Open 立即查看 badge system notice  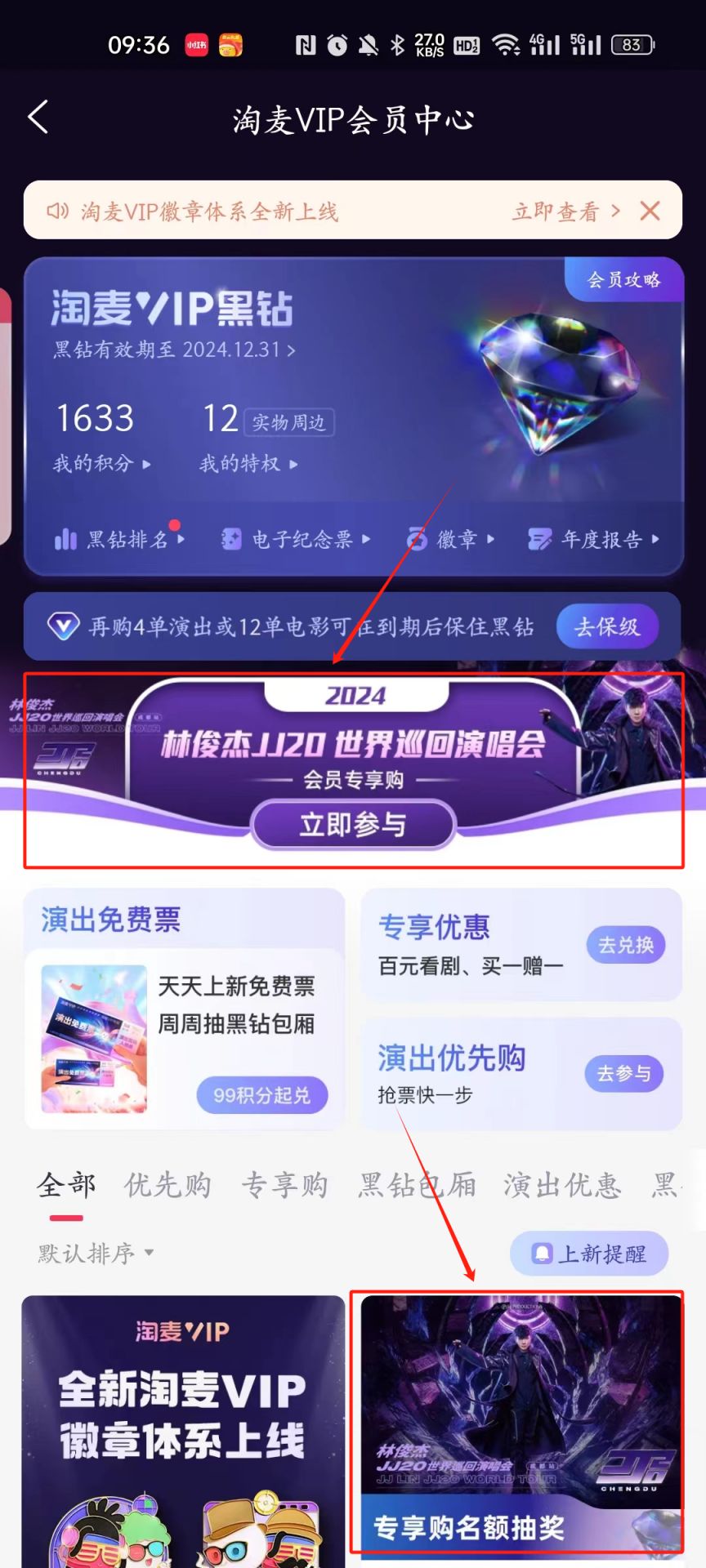click(x=565, y=212)
